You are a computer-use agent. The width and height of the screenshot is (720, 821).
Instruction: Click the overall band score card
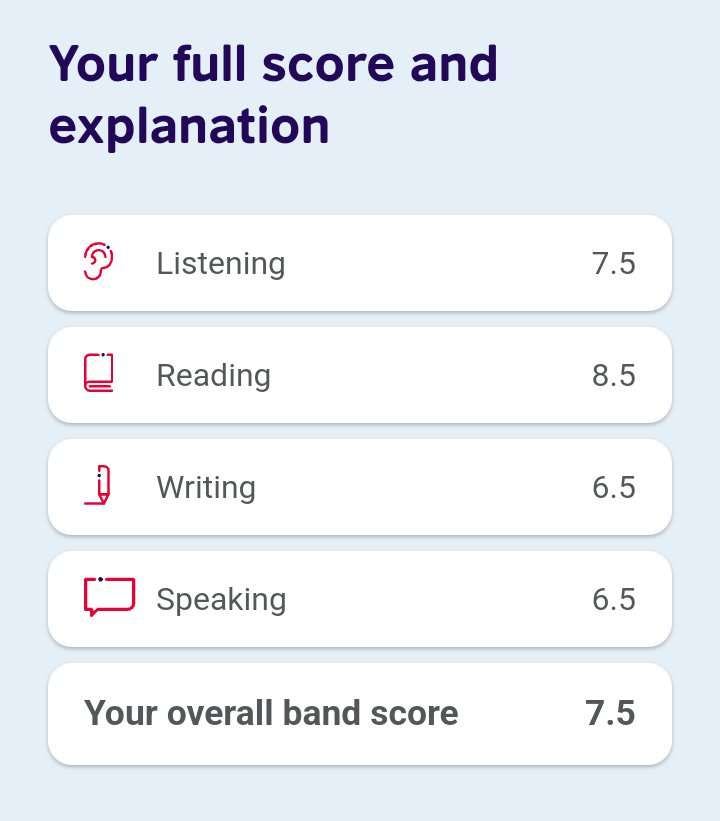point(360,713)
